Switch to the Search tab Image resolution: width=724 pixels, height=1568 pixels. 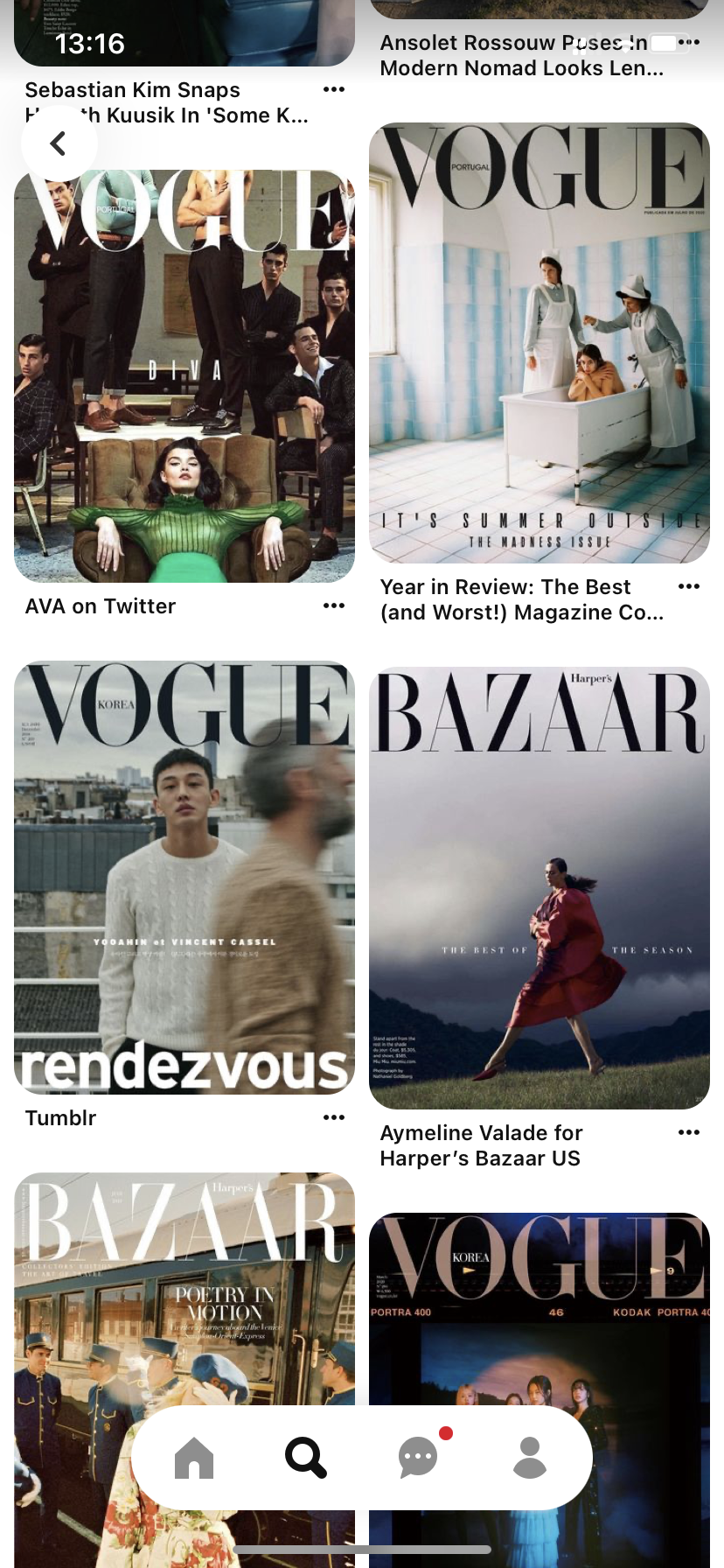coord(306,1458)
